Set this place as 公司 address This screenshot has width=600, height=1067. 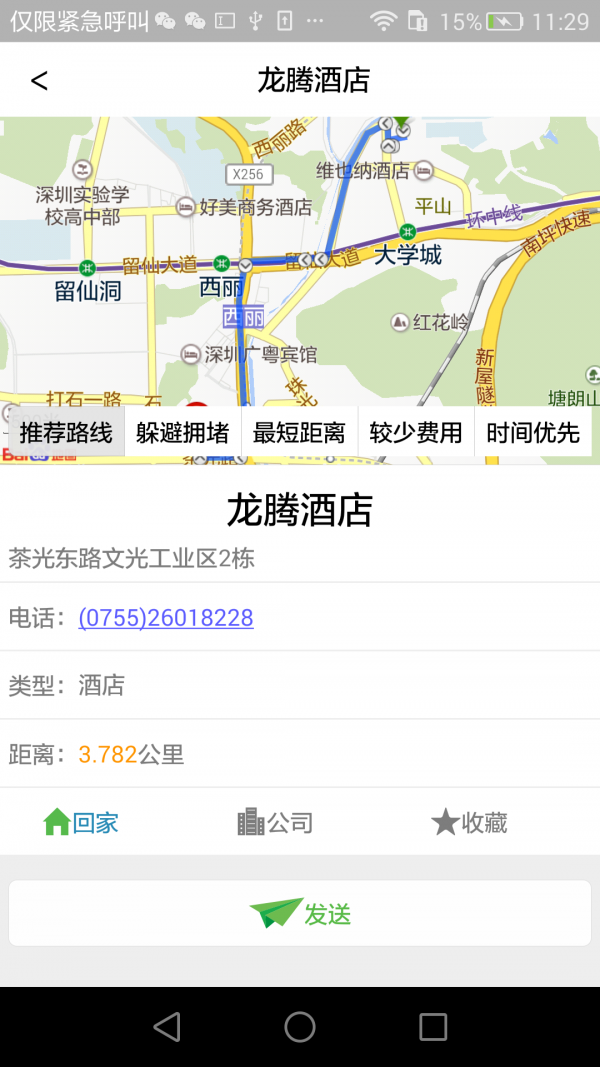click(x=275, y=823)
